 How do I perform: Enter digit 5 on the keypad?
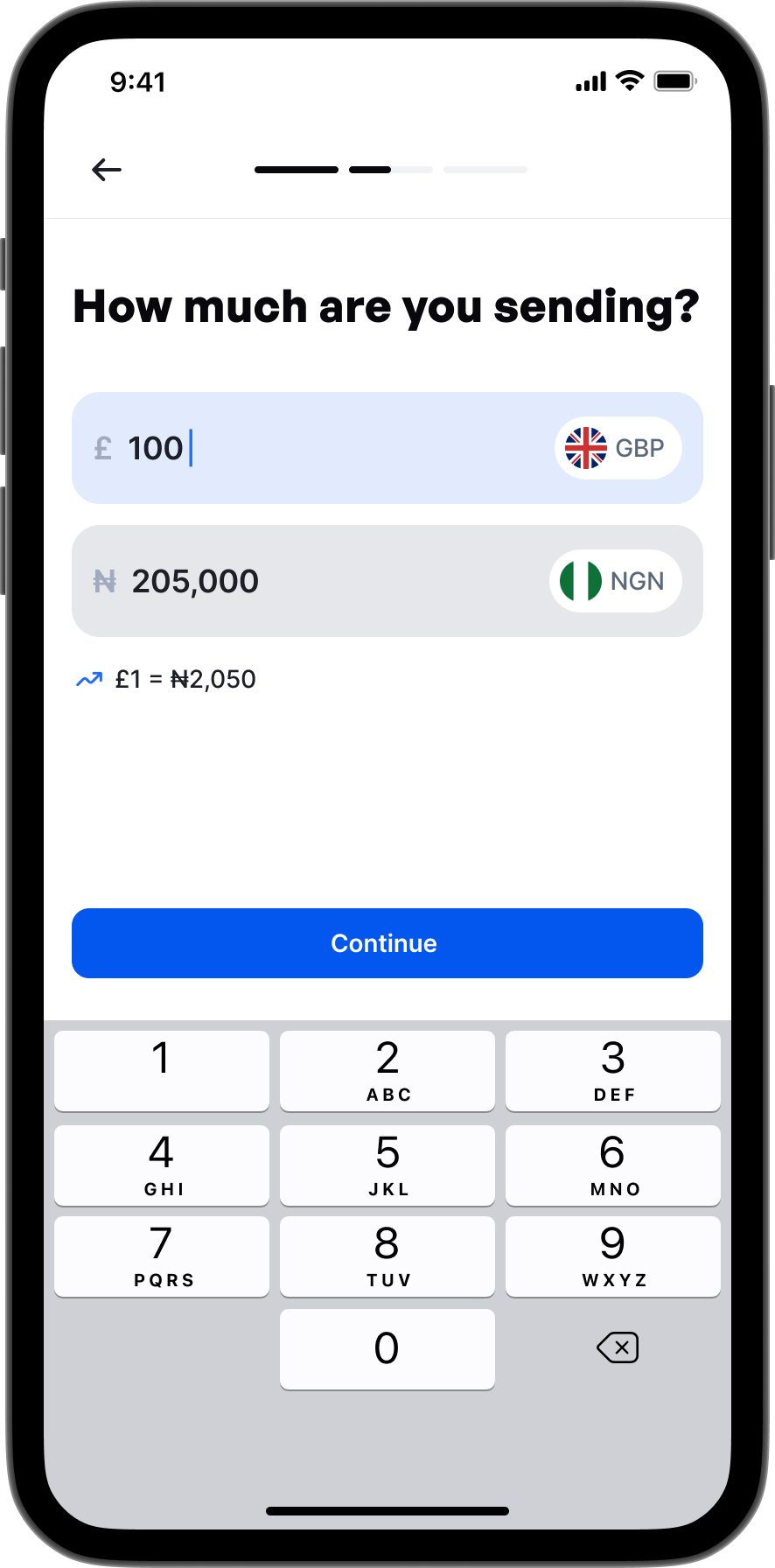387,1165
